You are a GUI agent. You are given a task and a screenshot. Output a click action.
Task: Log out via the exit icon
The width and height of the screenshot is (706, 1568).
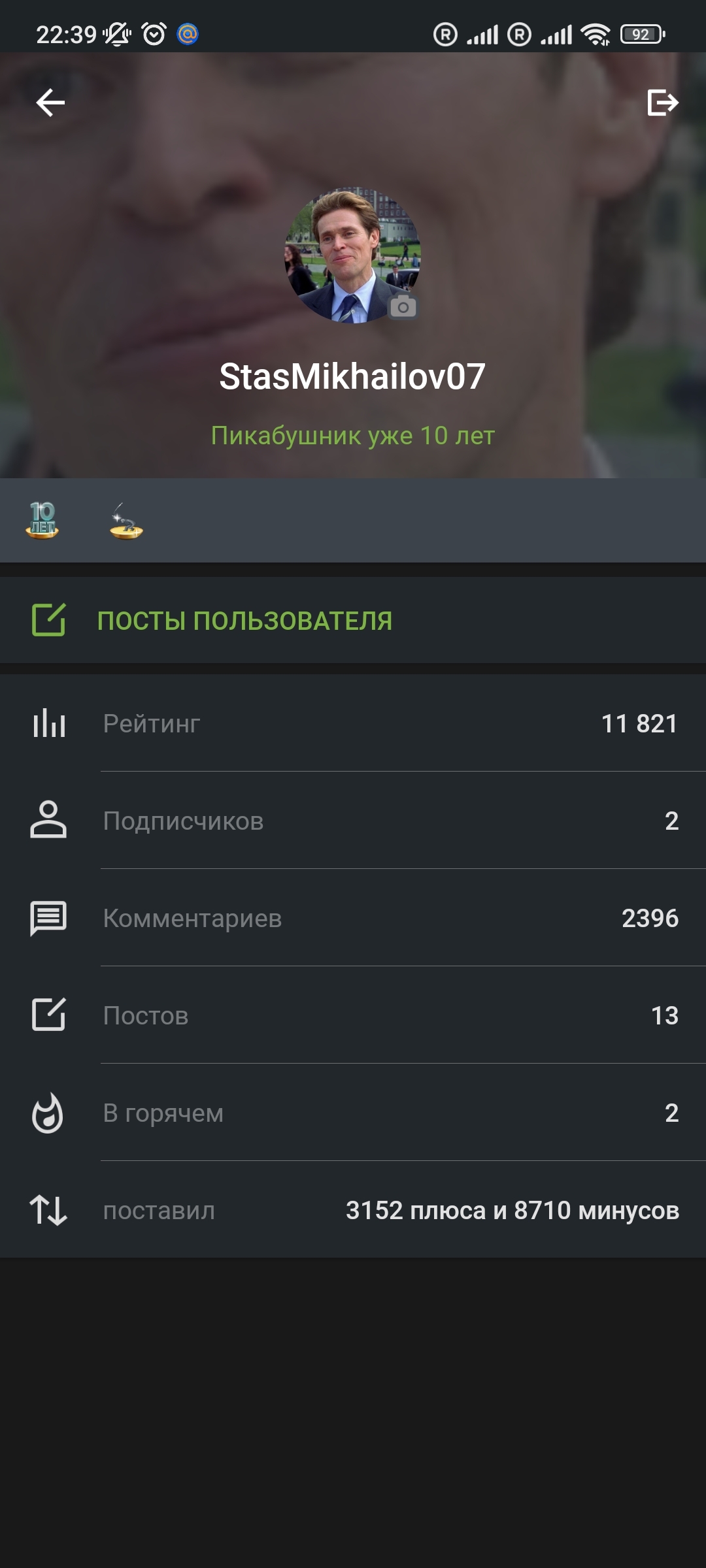click(662, 103)
